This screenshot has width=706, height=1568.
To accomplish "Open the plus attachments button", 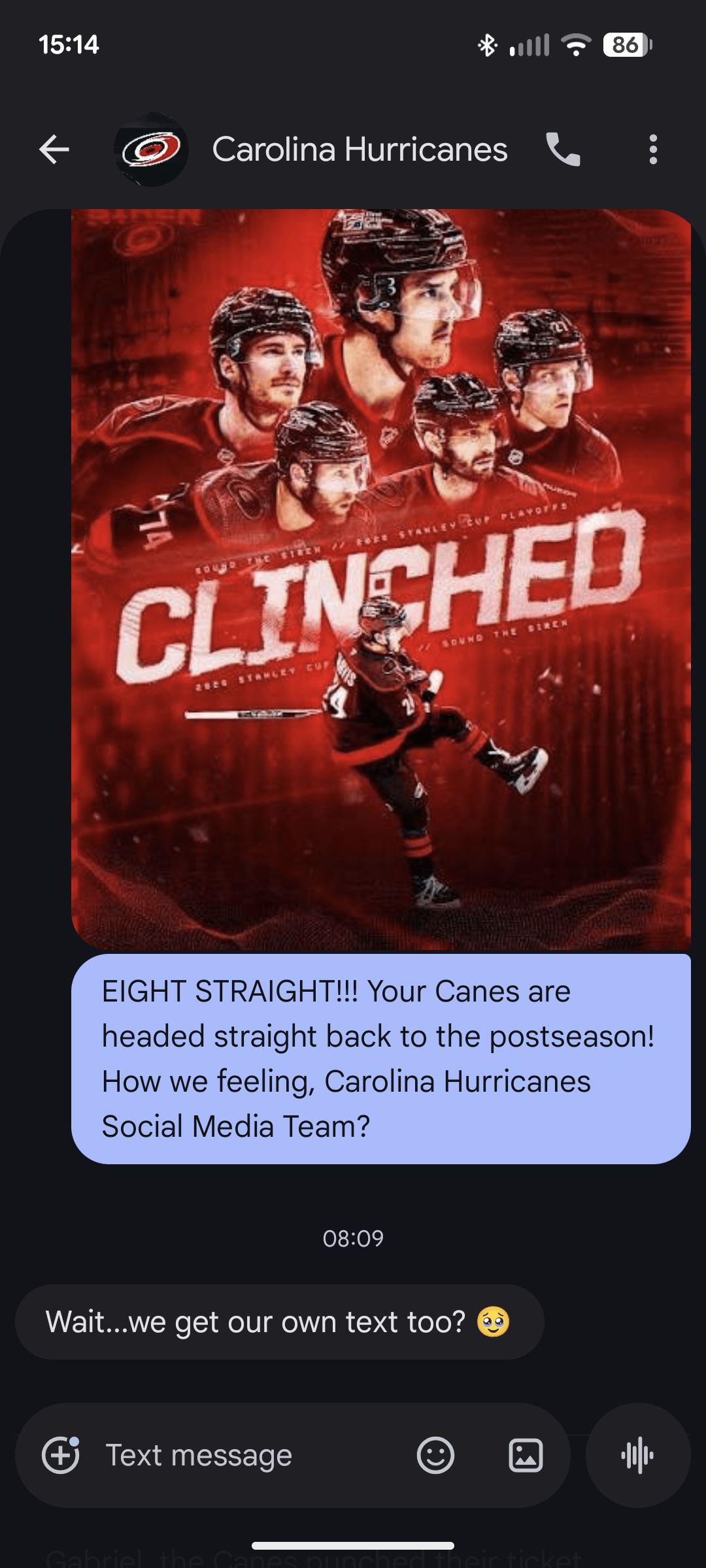I will click(x=60, y=1455).
